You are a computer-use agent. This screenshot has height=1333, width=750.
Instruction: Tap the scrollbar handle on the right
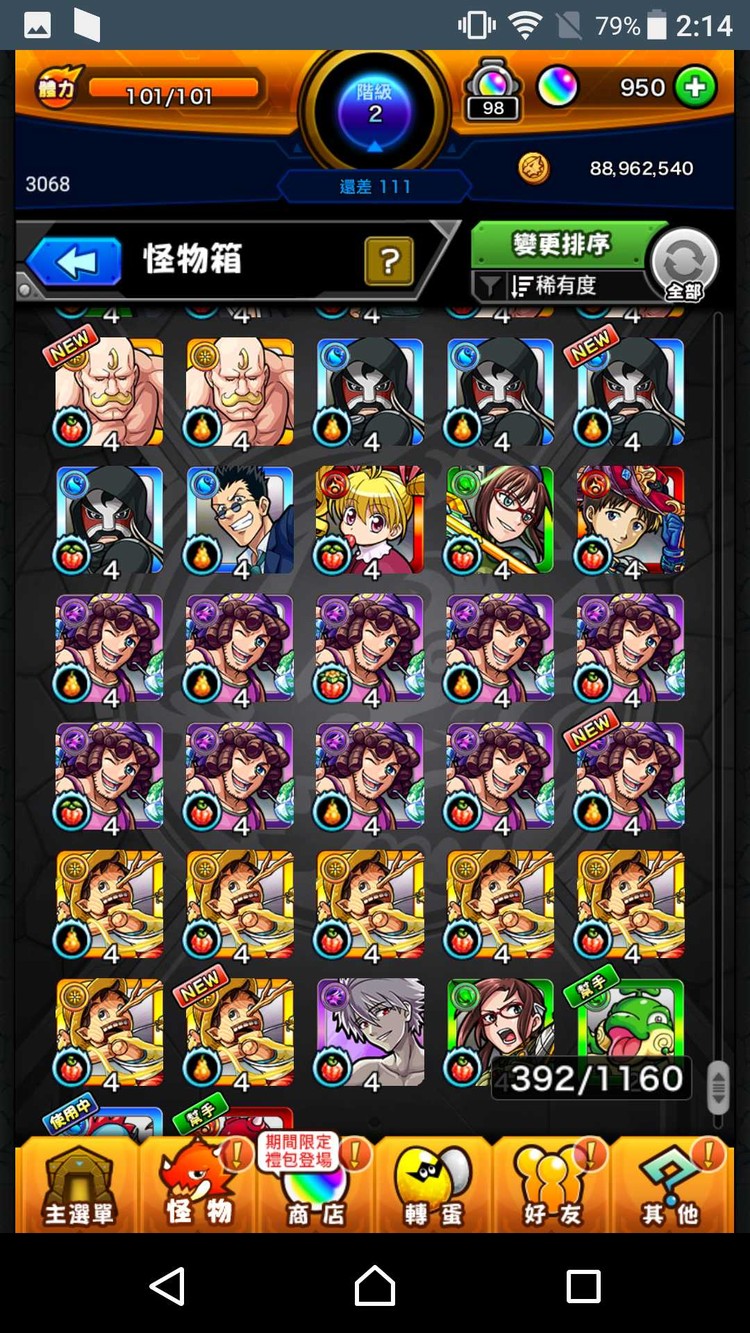(x=718, y=1087)
